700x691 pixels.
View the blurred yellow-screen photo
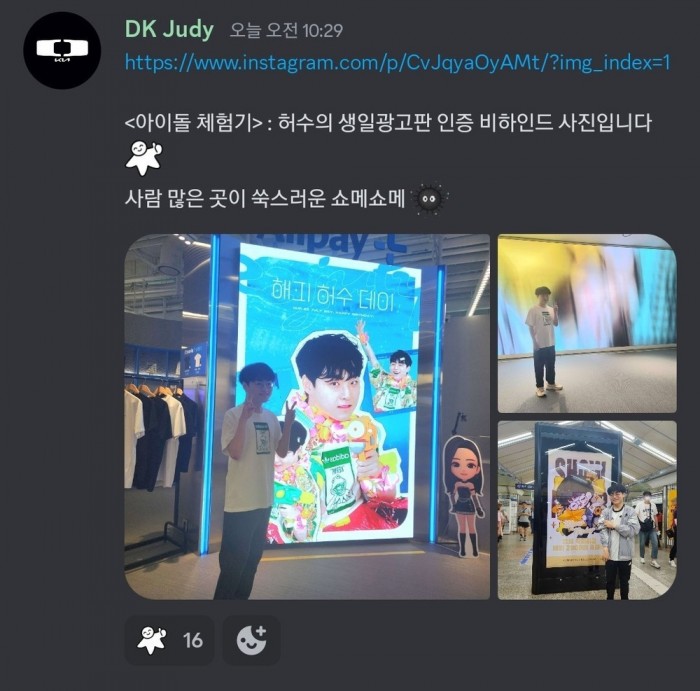coord(586,324)
